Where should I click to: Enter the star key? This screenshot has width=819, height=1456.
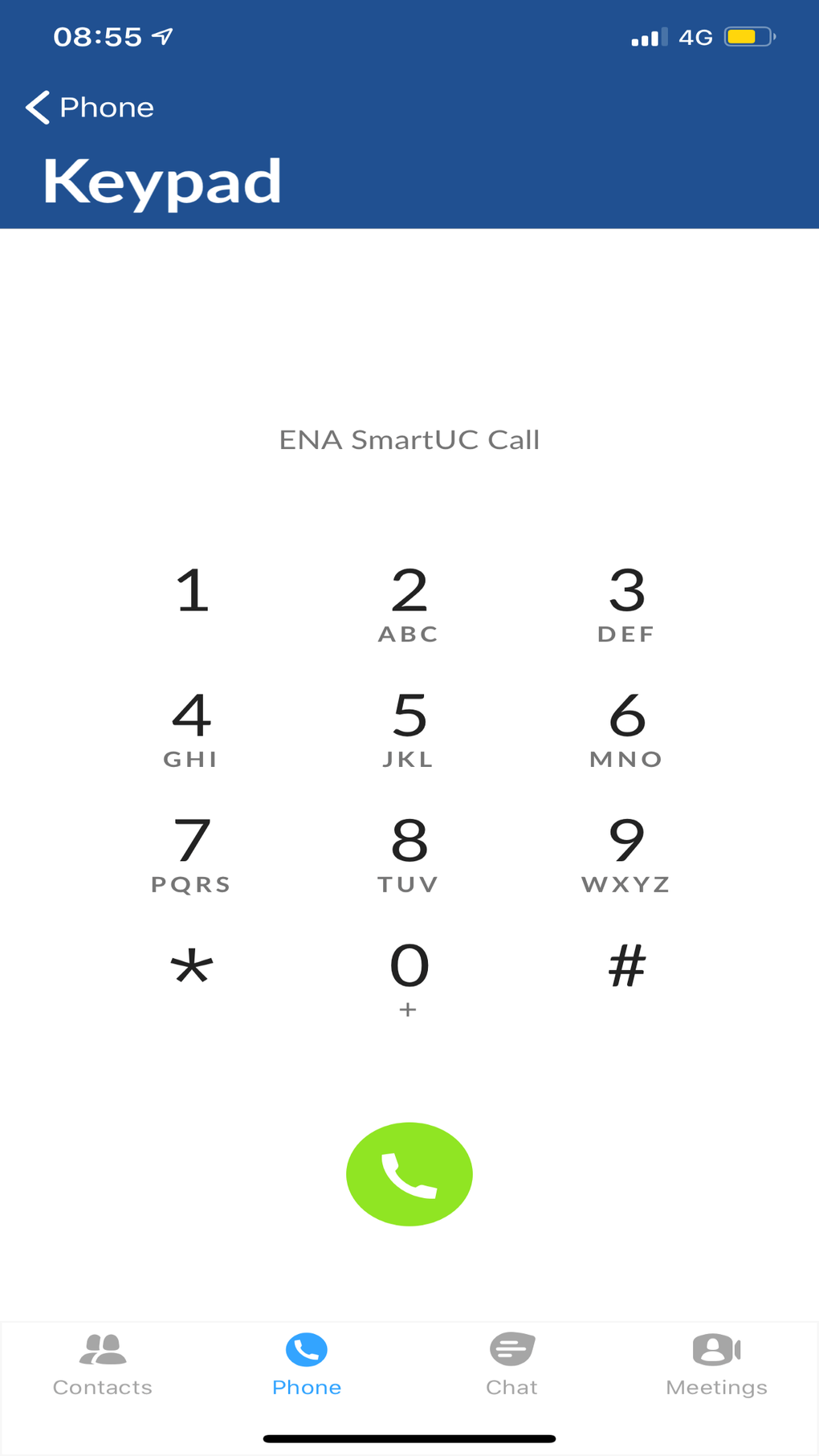(x=192, y=967)
